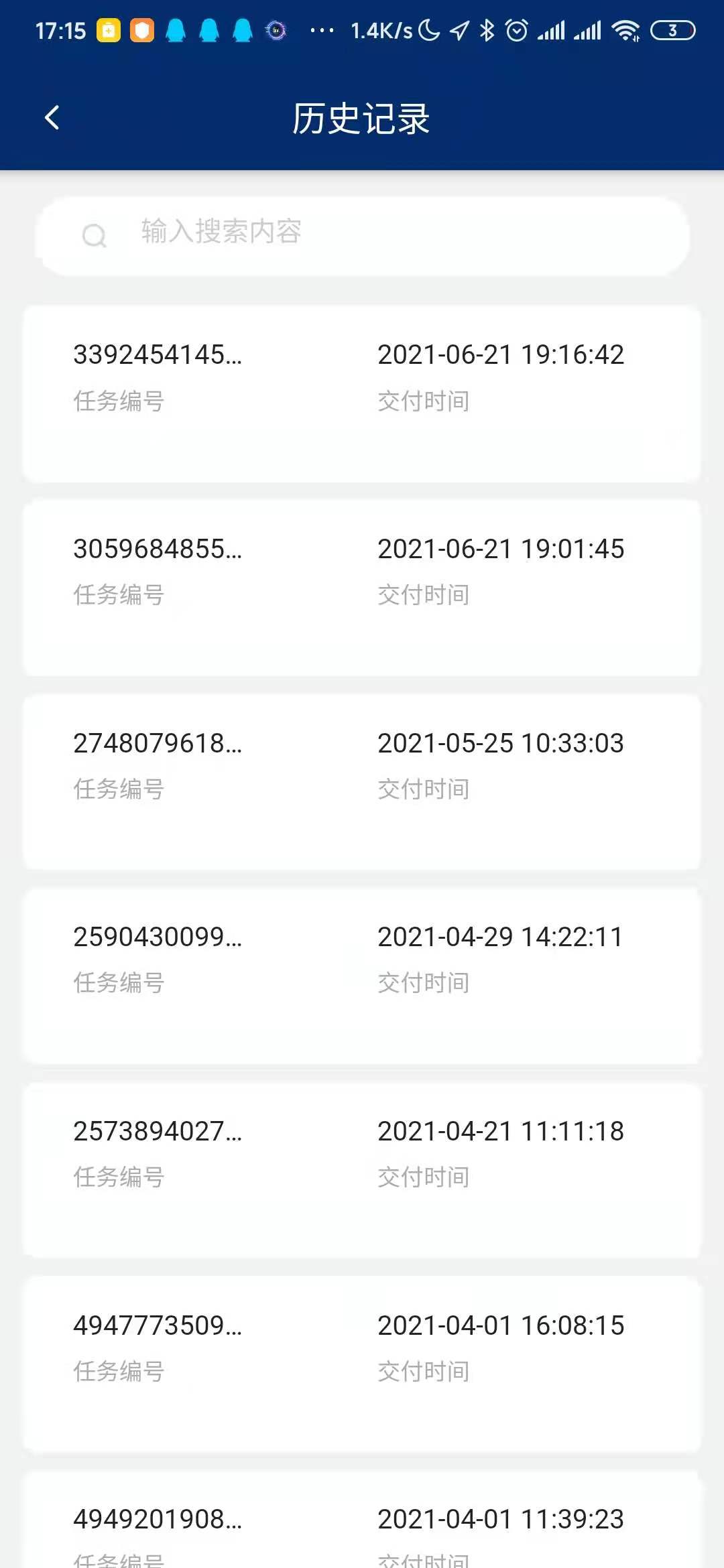Open record 3392454145 delivered 2021-06-21 19:16:42
724x1568 pixels.
[362, 394]
